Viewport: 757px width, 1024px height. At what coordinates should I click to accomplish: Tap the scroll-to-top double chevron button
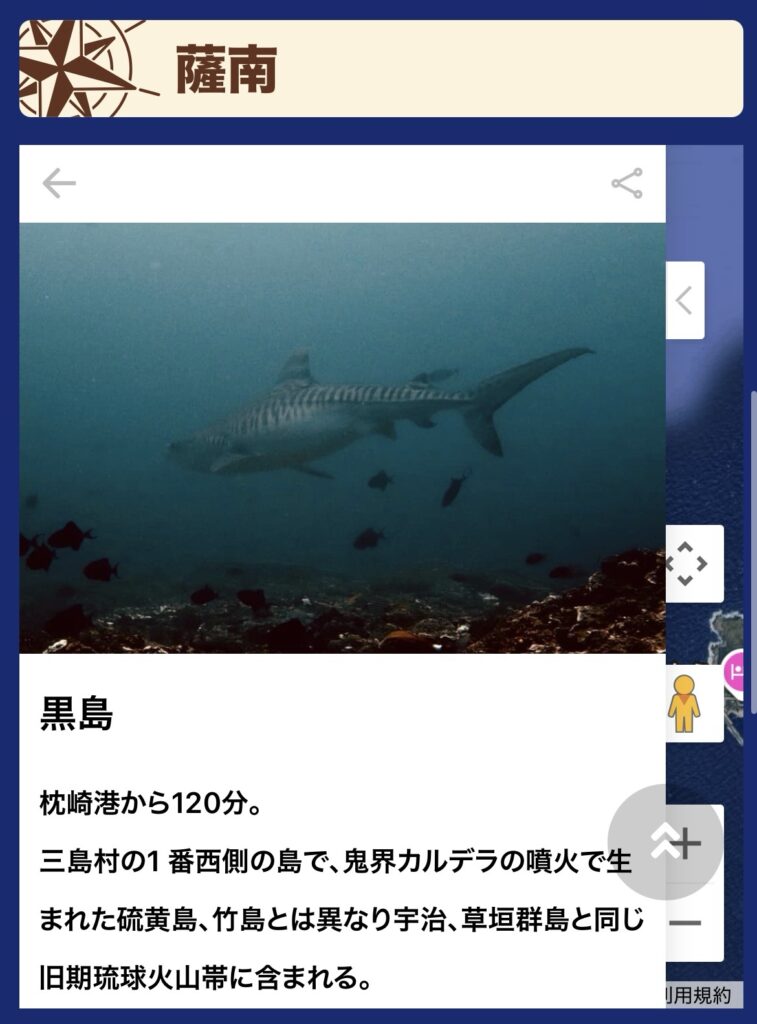tap(664, 843)
